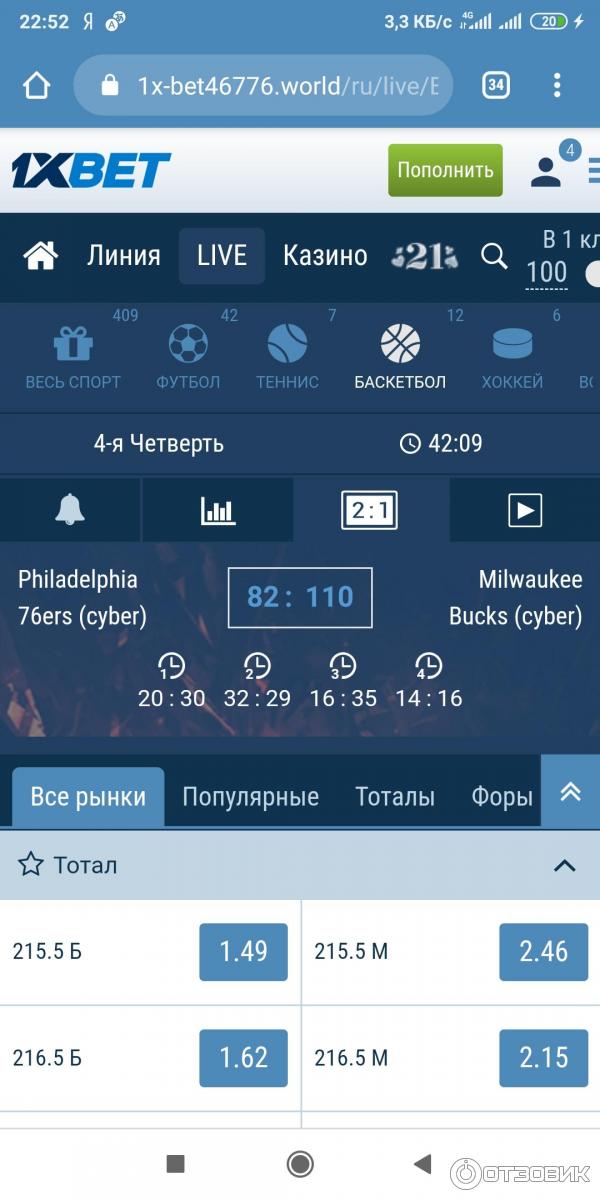This screenshot has height=1200, width=600.
Task: Bet on 216.5 М at 2.15
Action: 543,1057
